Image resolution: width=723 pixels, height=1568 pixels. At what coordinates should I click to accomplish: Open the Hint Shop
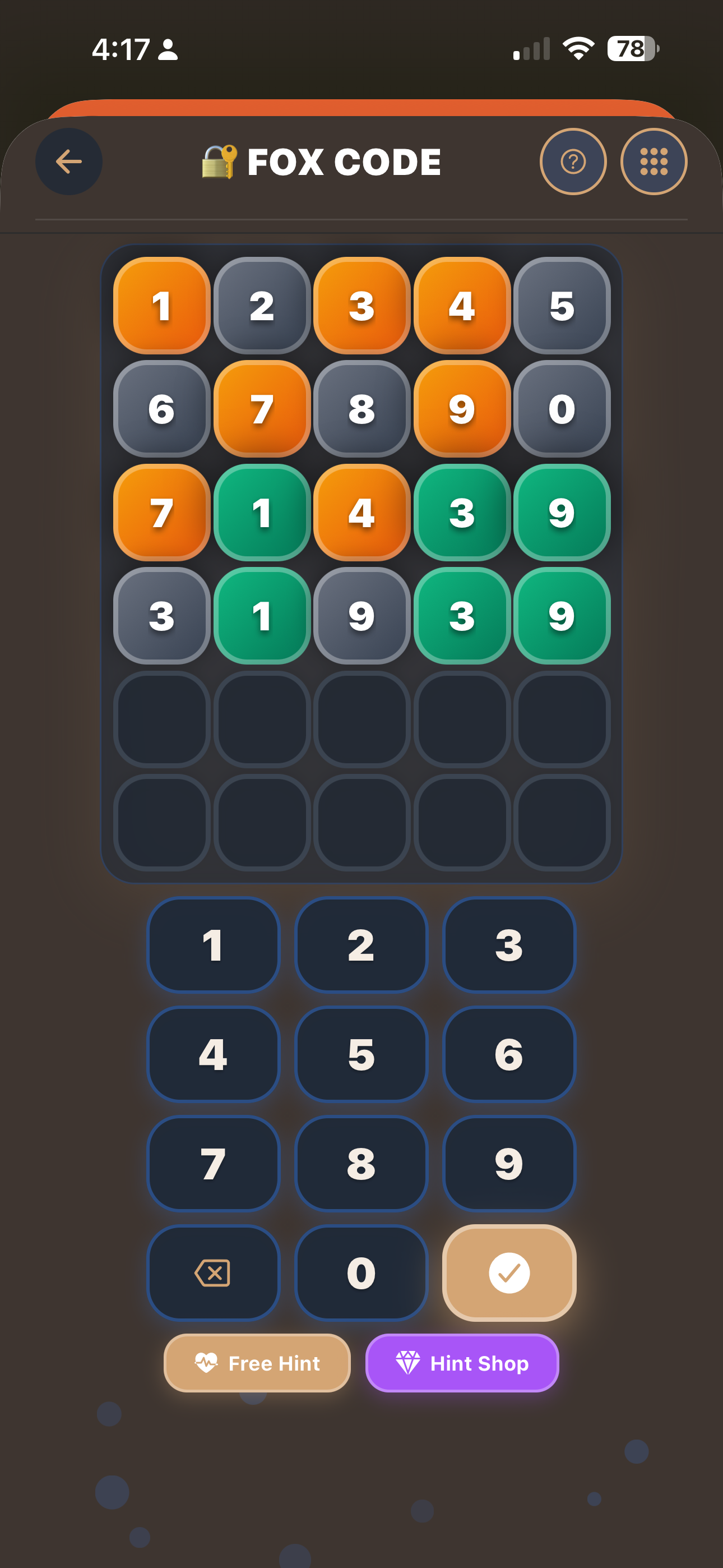pos(462,1363)
